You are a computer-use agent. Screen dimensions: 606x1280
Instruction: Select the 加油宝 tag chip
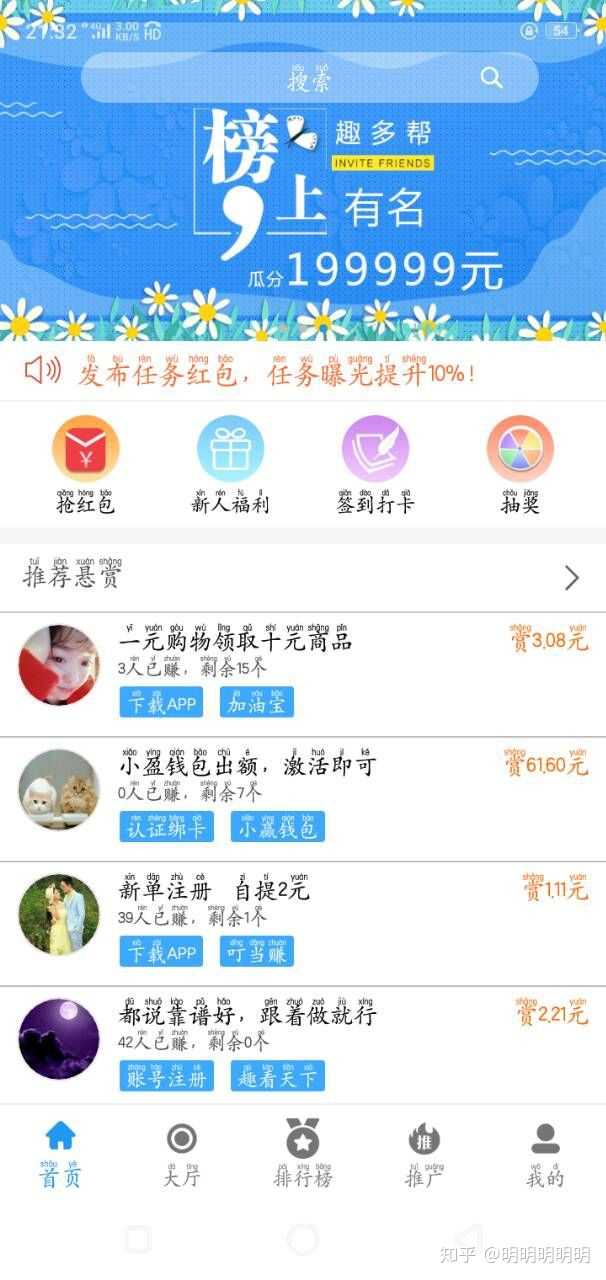[256, 703]
